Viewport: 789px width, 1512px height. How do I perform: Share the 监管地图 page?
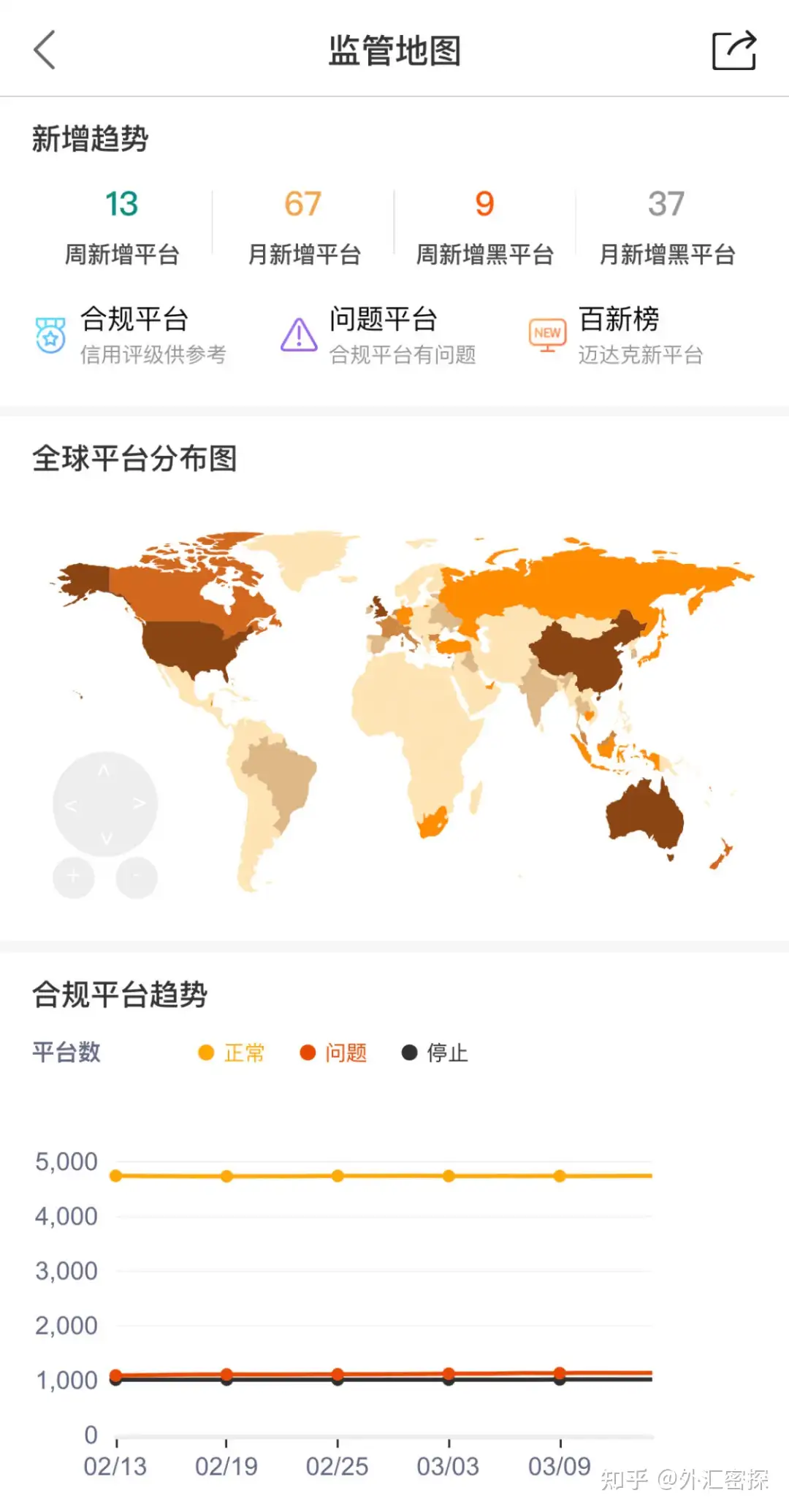point(733,50)
